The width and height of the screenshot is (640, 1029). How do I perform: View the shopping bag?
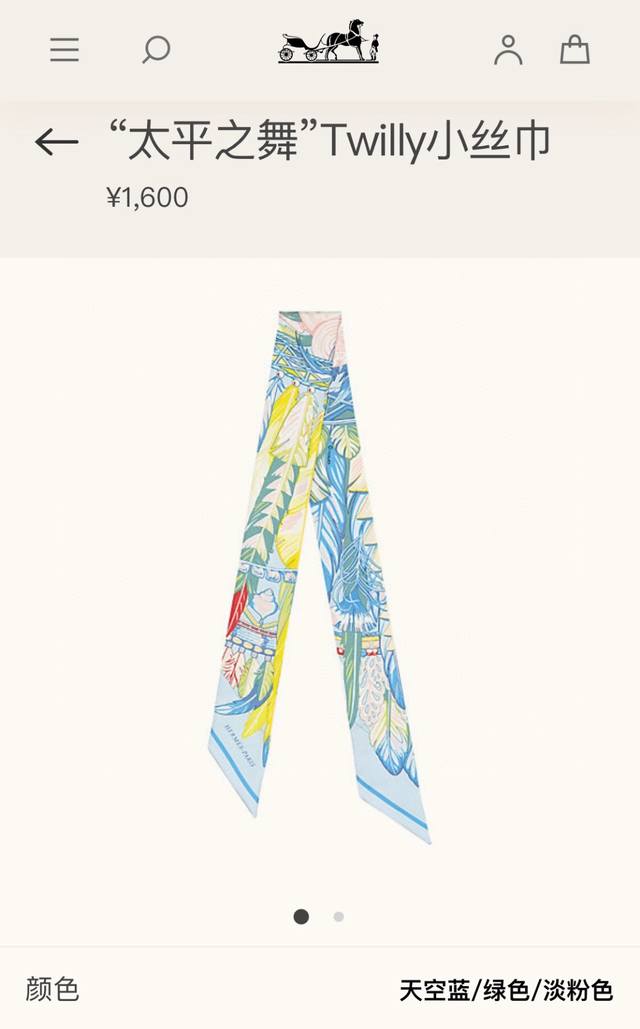pos(574,49)
